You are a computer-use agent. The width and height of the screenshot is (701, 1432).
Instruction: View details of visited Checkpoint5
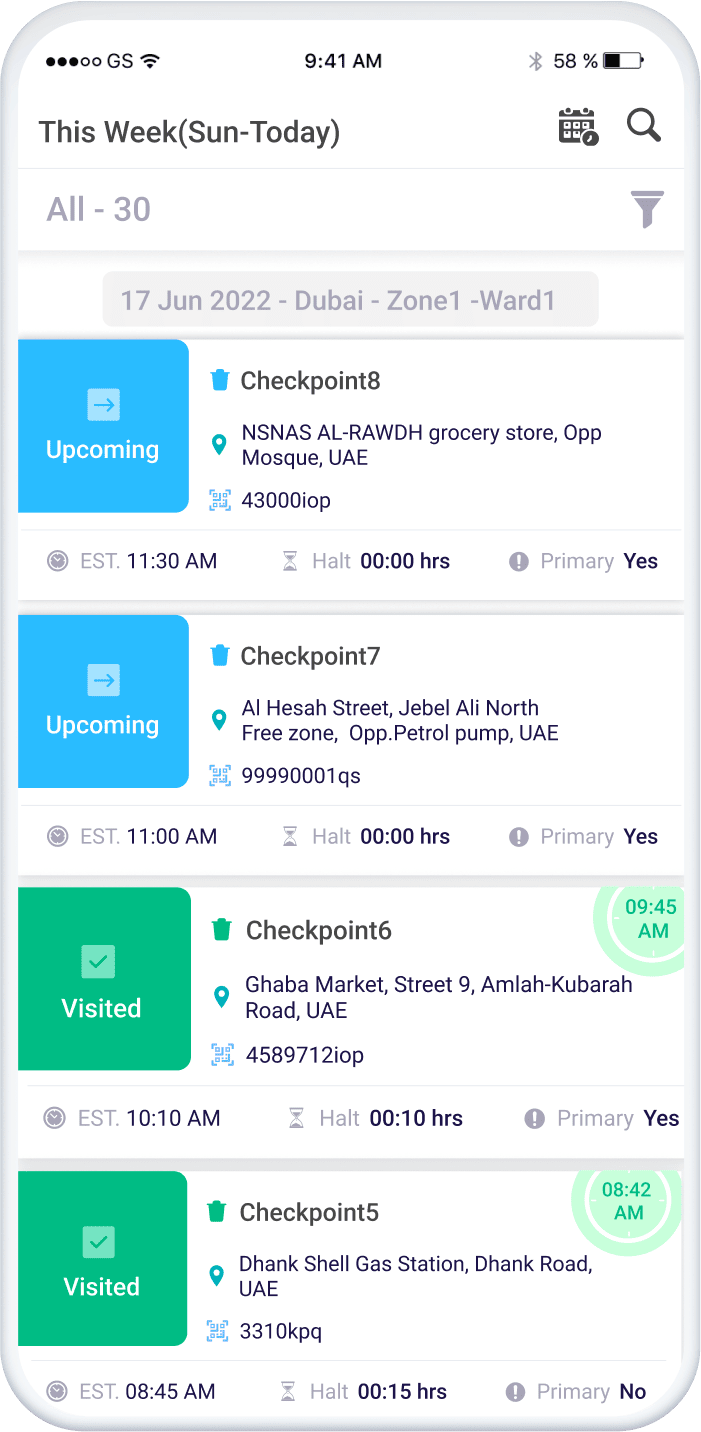tap(351, 1292)
